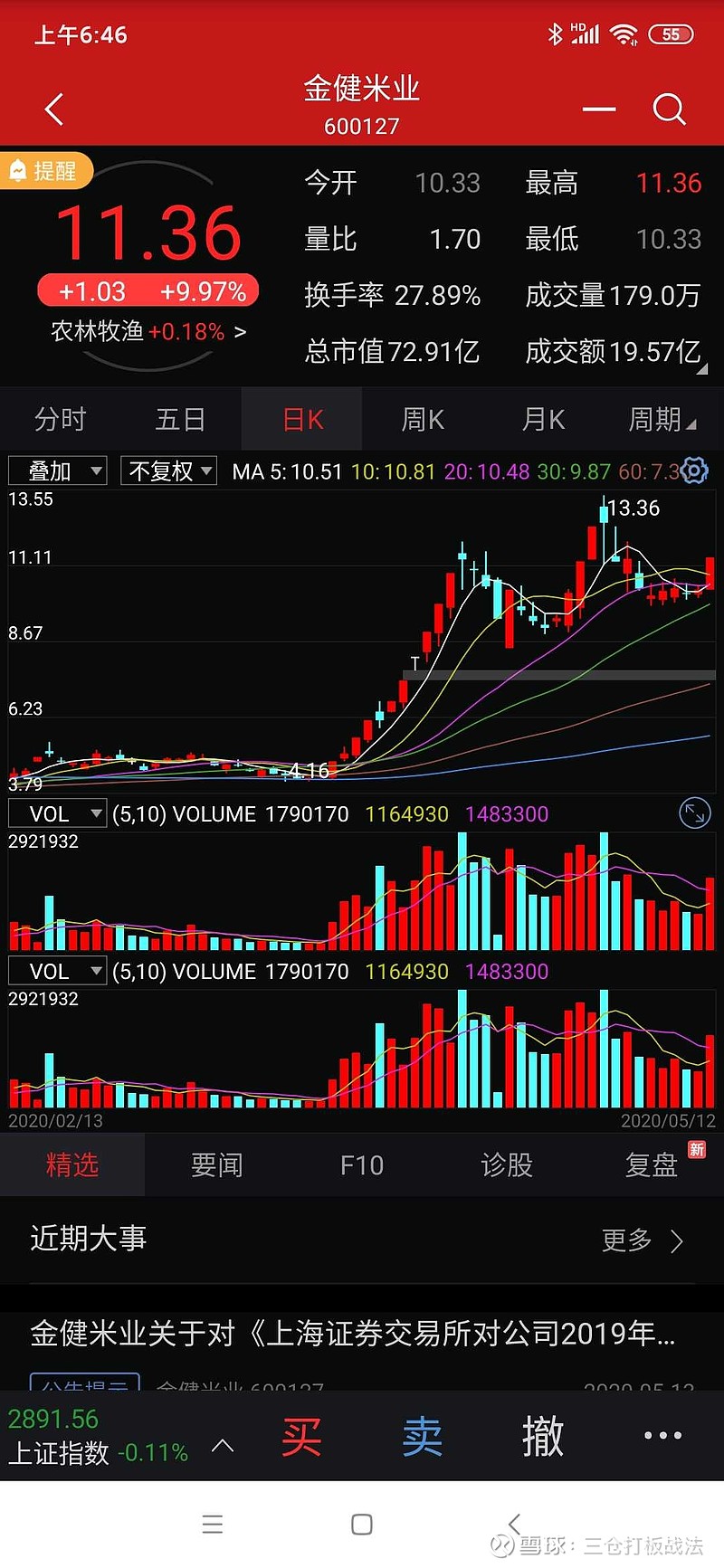This screenshot has width=724, height=1568.
Task: Switch to the F10 tab
Action: (361, 1165)
